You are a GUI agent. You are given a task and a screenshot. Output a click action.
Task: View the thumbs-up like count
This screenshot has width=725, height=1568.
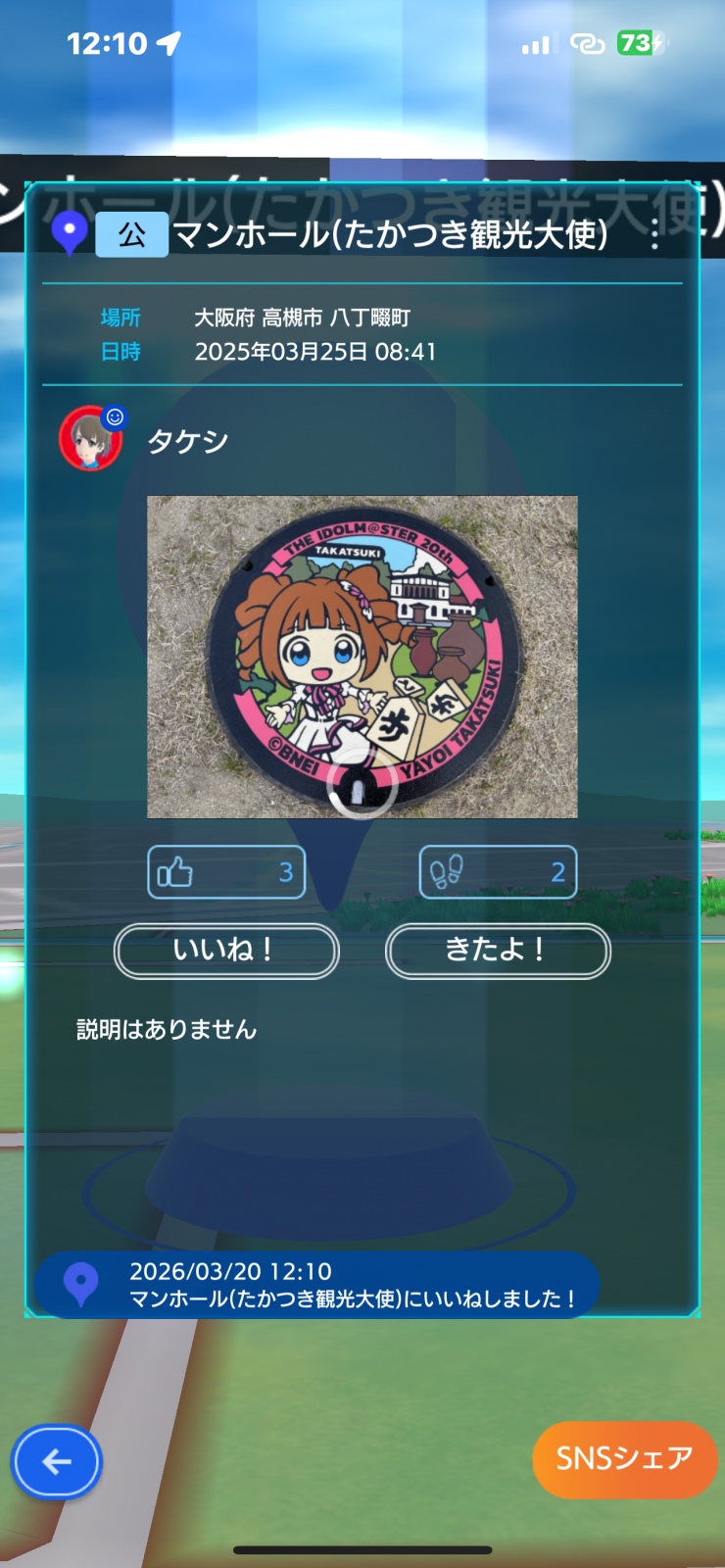[x=226, y=872]
